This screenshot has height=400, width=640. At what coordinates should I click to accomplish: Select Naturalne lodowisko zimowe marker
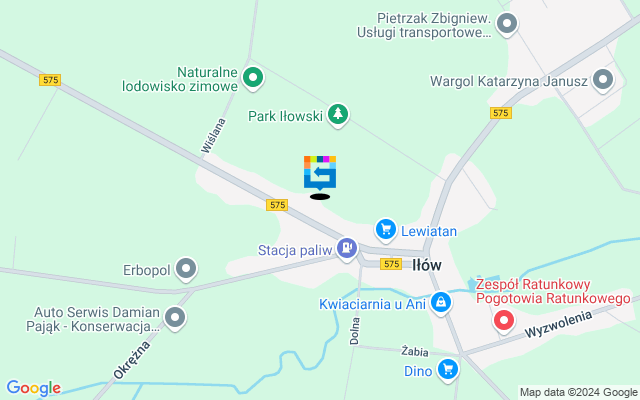coord(254,76)
